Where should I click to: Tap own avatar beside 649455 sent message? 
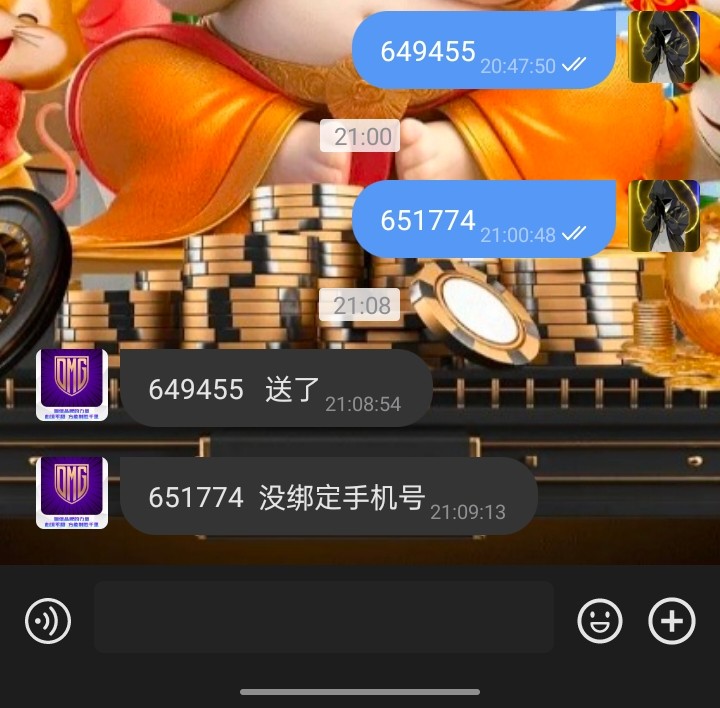pos(664,47)
